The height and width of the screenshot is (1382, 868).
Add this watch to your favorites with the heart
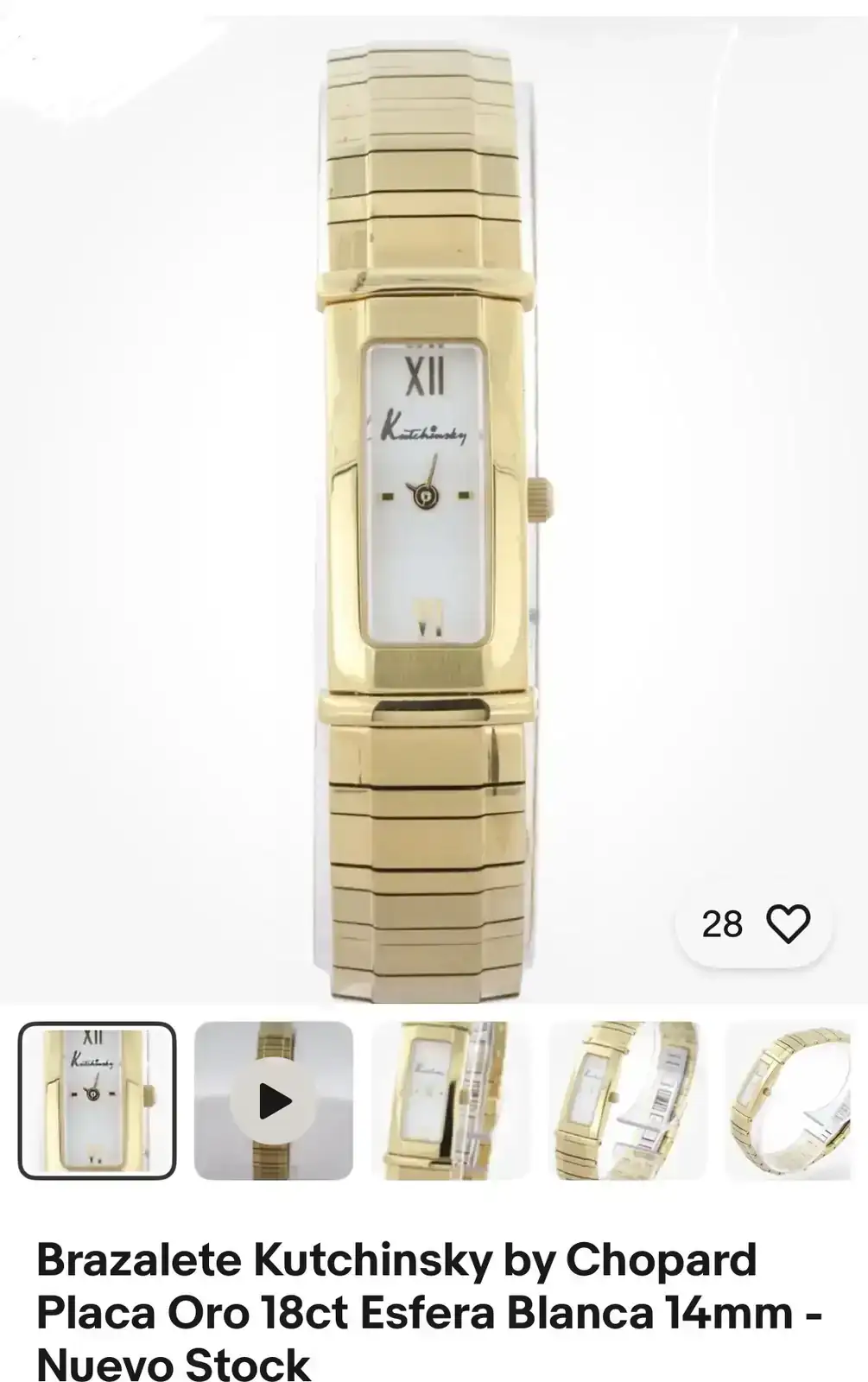pos(789,924)
